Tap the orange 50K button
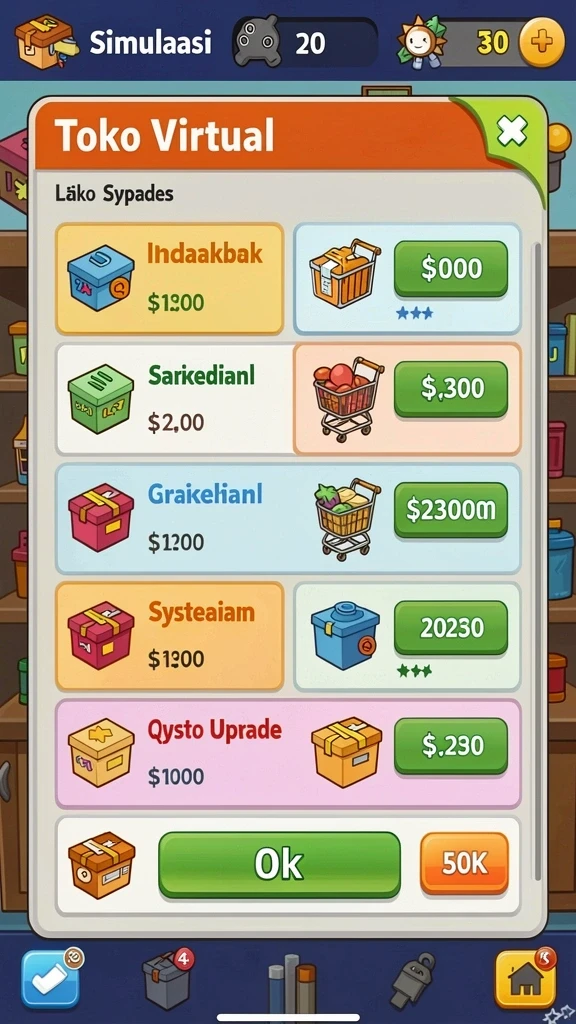 [x=464, y=863]
